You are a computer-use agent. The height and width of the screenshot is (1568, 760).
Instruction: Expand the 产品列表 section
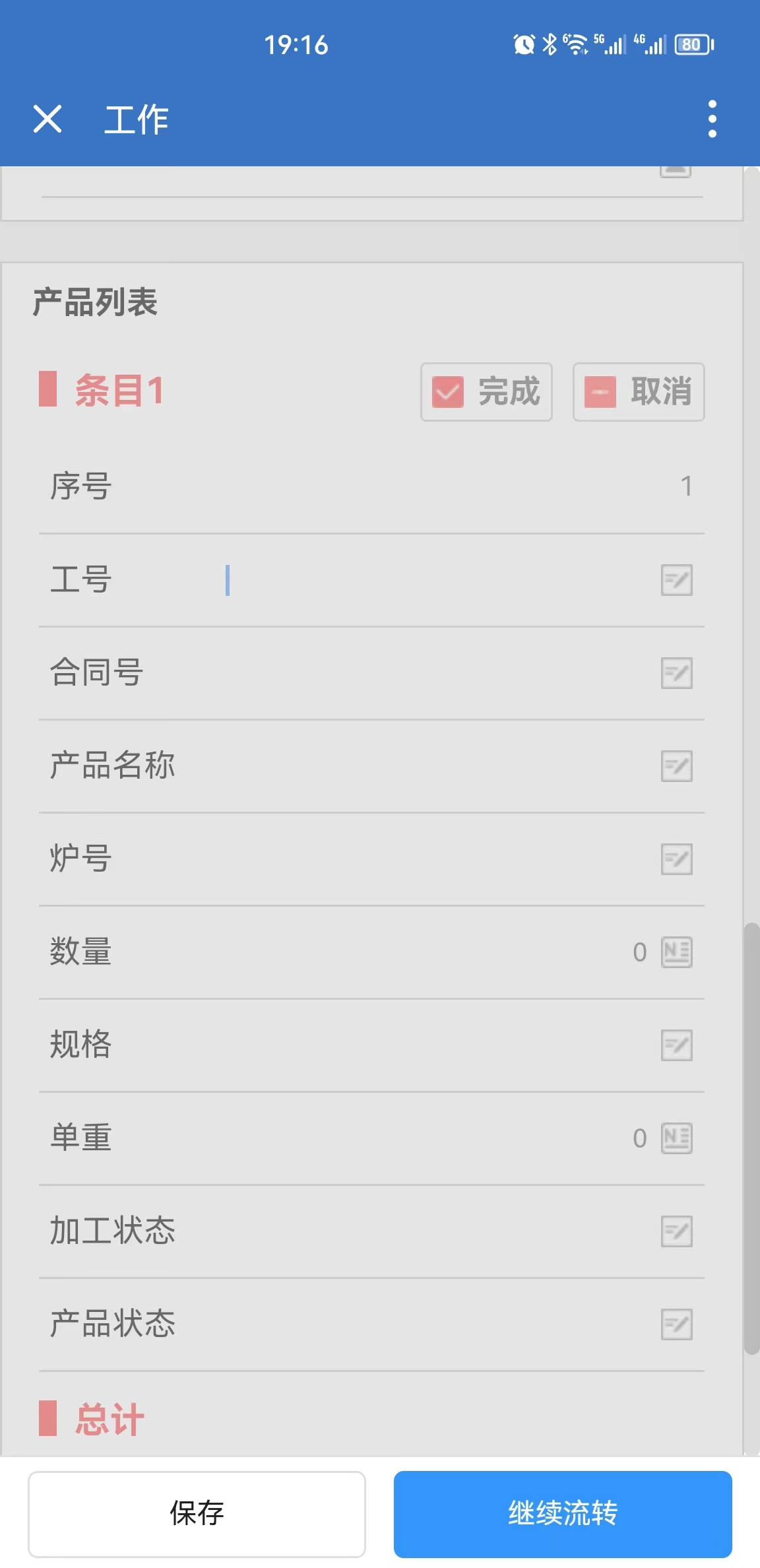pyautogui.click(x=94, y=302)
